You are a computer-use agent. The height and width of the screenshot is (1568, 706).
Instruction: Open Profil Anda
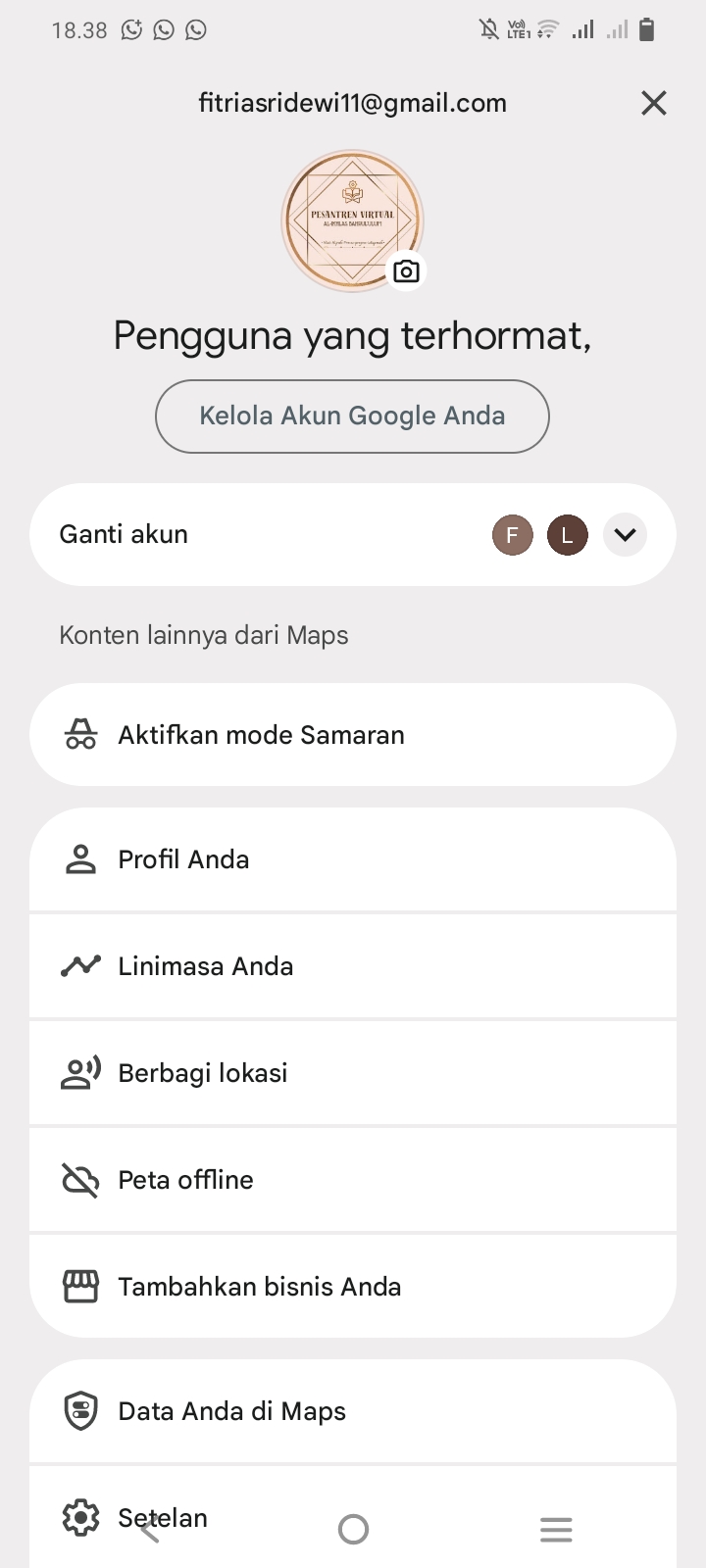(353, 859)
